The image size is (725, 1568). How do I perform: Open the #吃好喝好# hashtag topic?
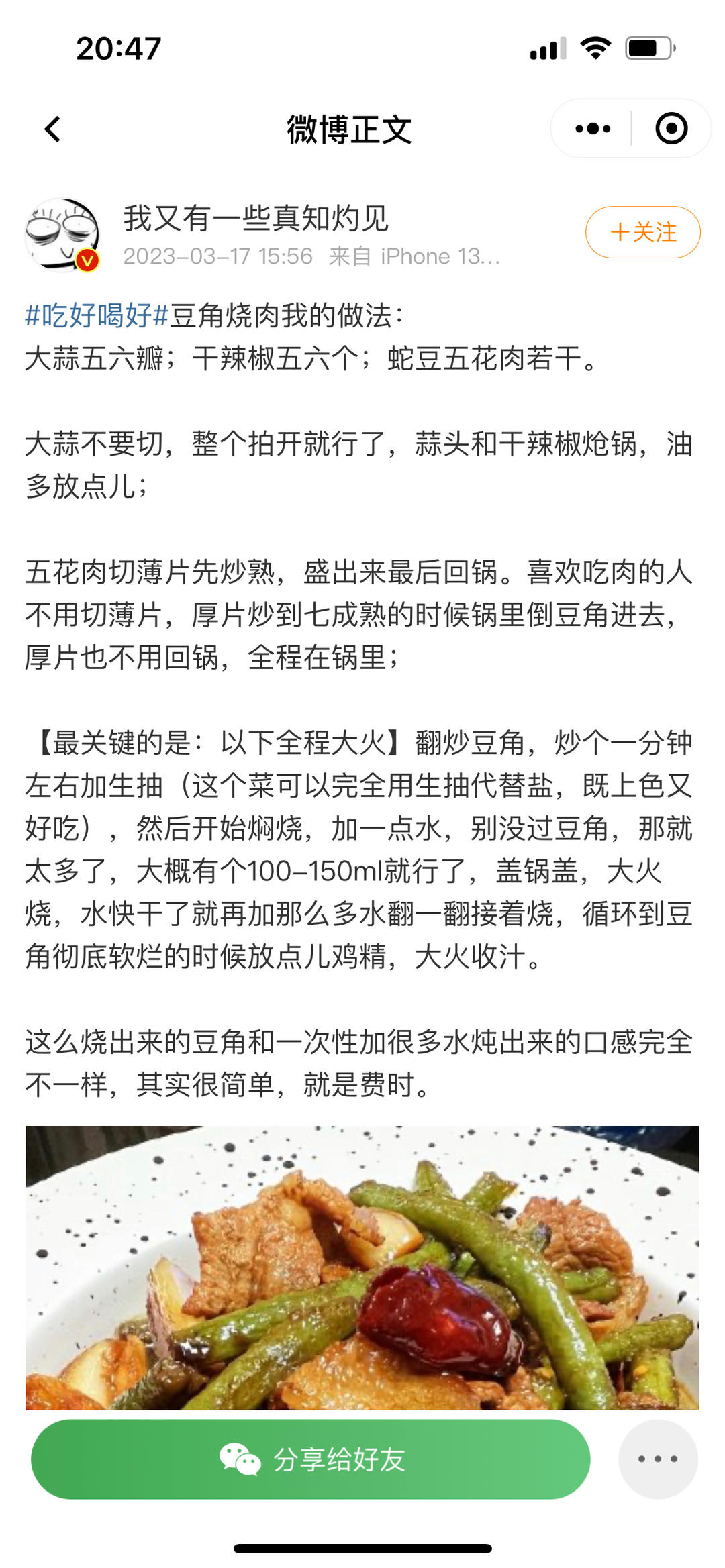tap(96, 315)
